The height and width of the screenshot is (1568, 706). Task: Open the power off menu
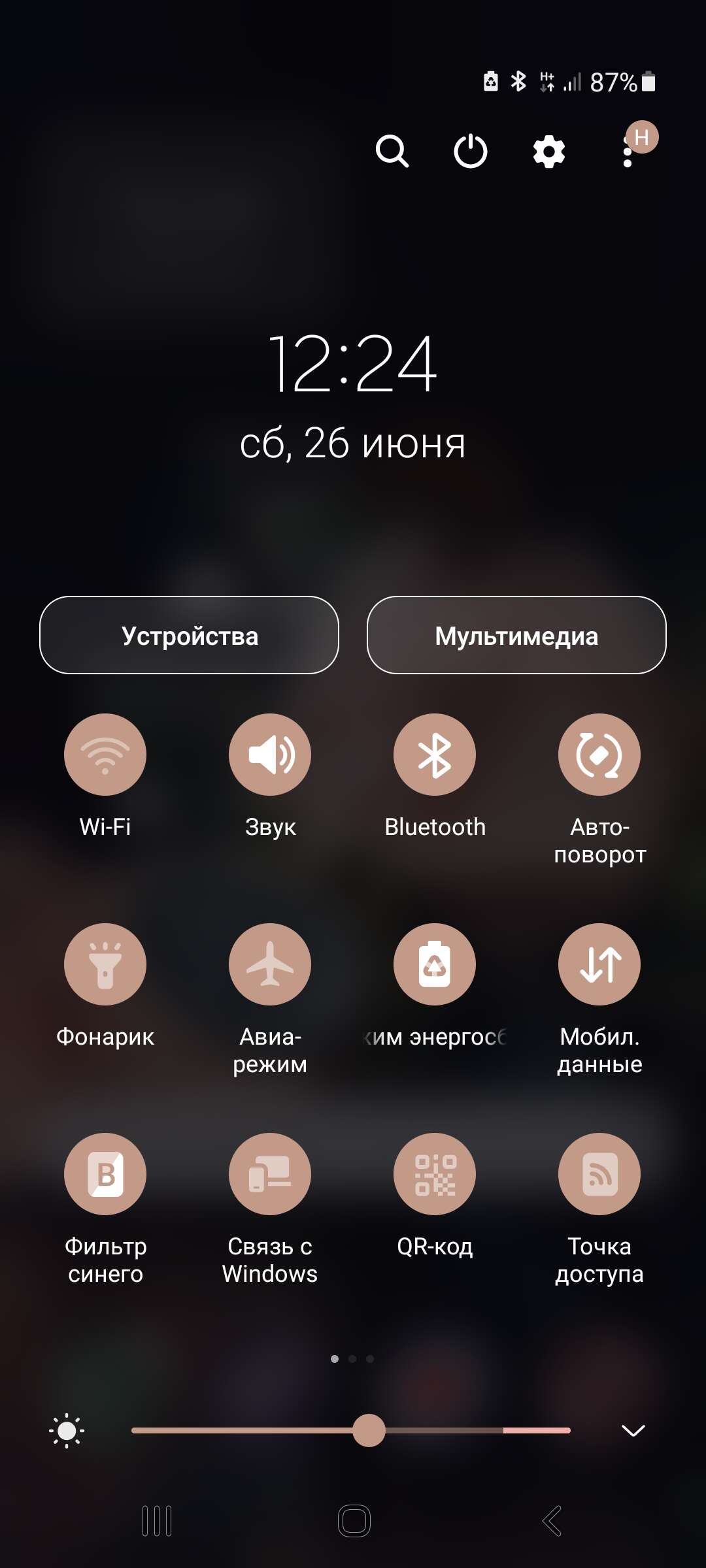[471, 152]
